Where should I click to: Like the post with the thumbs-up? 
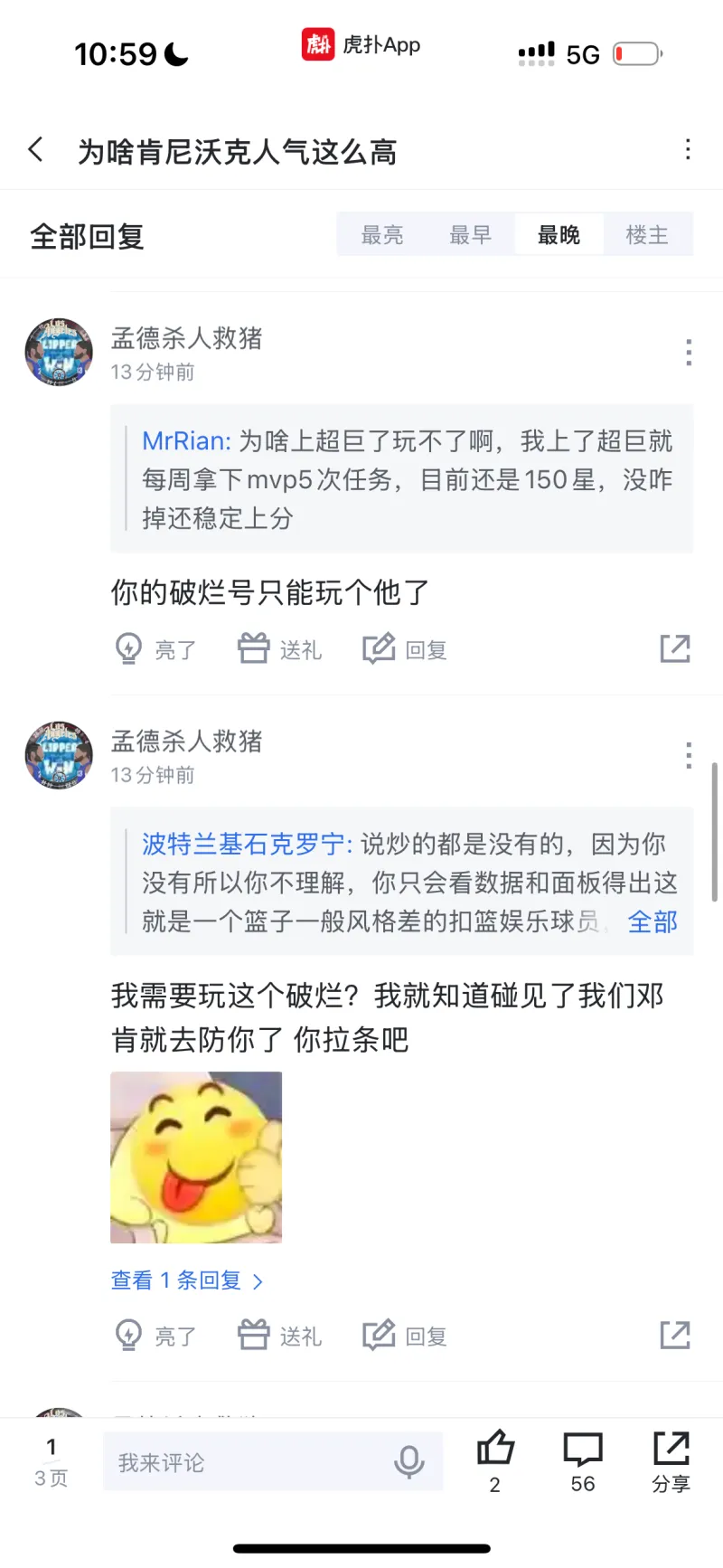tap(494, 1458)
